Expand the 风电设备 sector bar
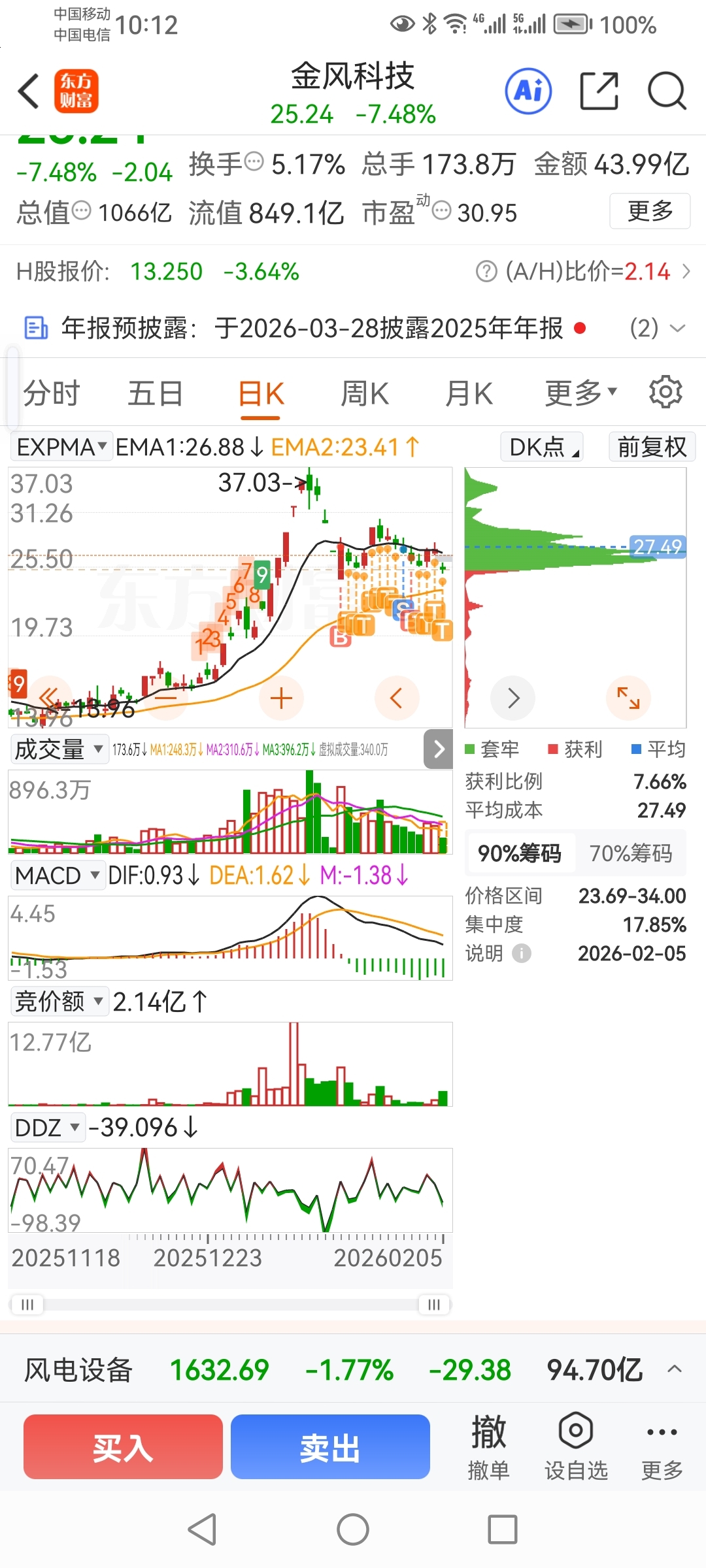706x1568 pixels. point(675,1369)
